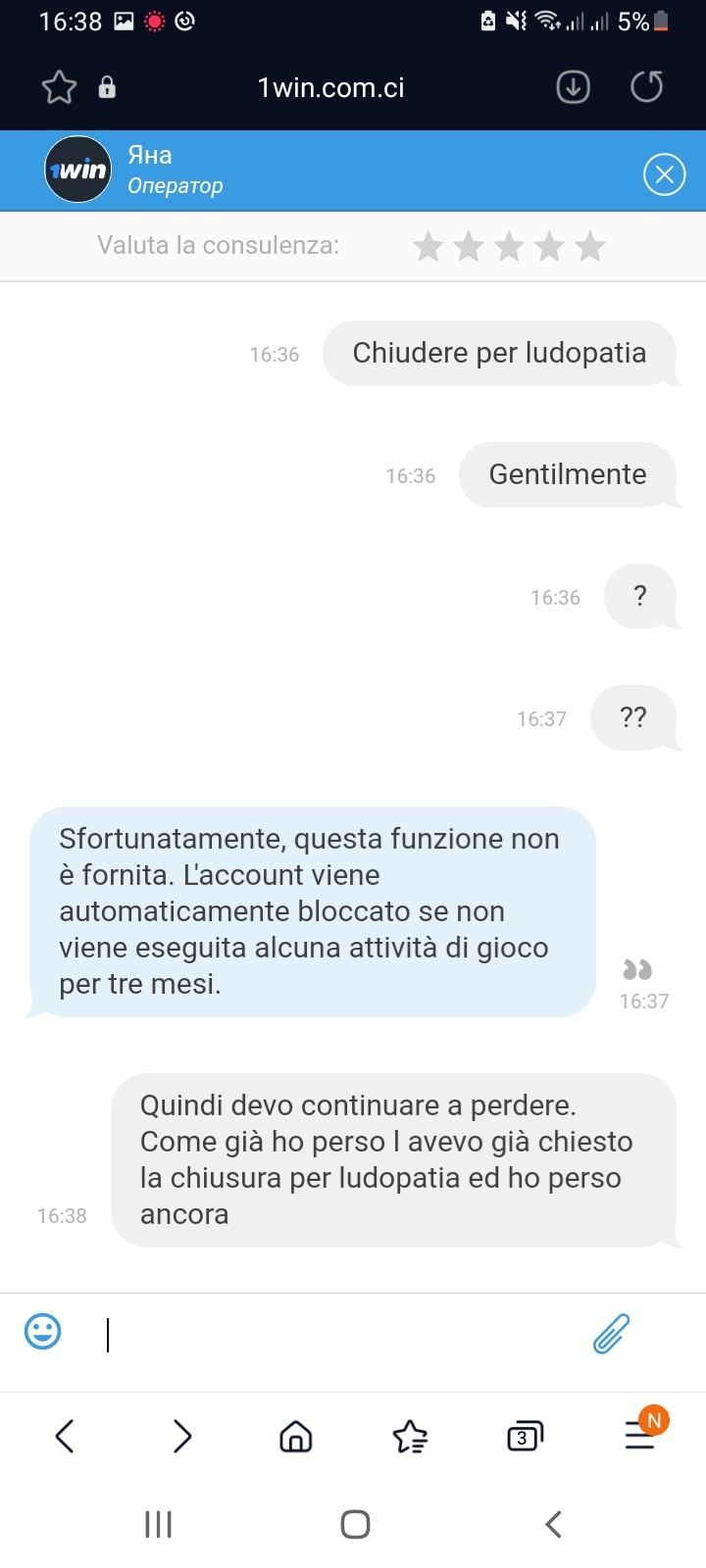The height and width of the screenshot is (1568, 706).
Task: Rate the consultation five stars
Action: point(589,246)
